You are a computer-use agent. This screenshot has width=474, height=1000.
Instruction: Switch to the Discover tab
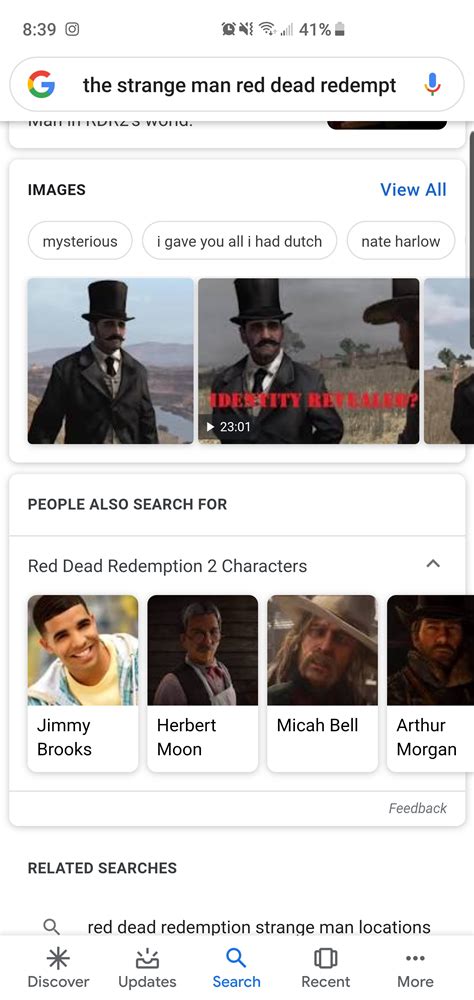(58, 968)
